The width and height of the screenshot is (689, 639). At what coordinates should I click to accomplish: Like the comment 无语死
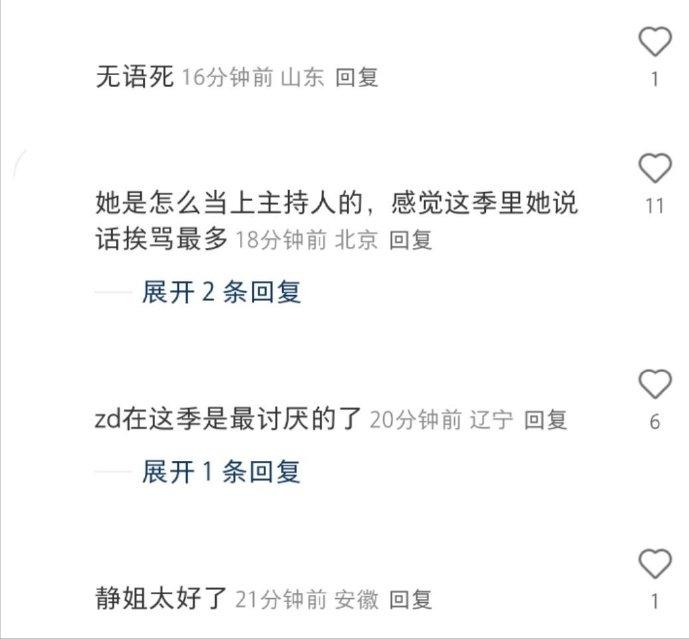pos(655,42)
